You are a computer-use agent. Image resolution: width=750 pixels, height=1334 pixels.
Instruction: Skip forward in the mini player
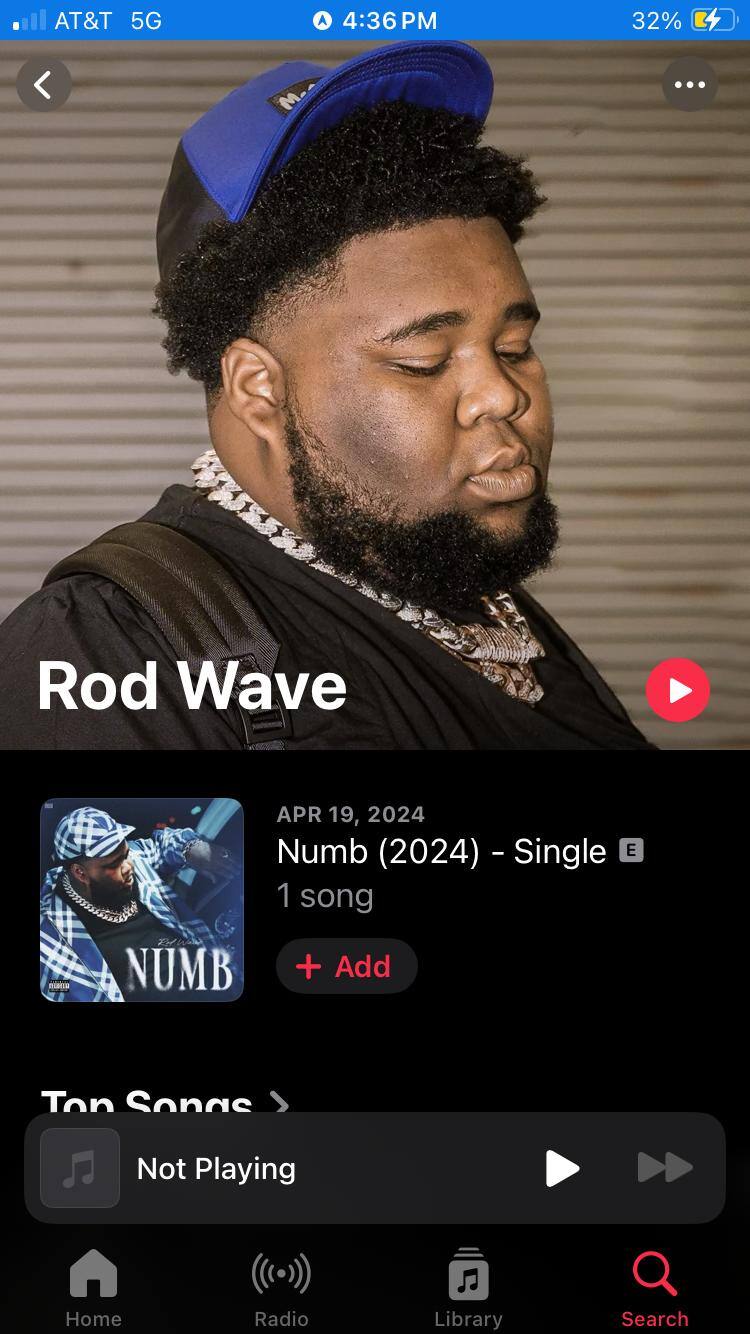pyautogui.click(x=665, y=1168)
